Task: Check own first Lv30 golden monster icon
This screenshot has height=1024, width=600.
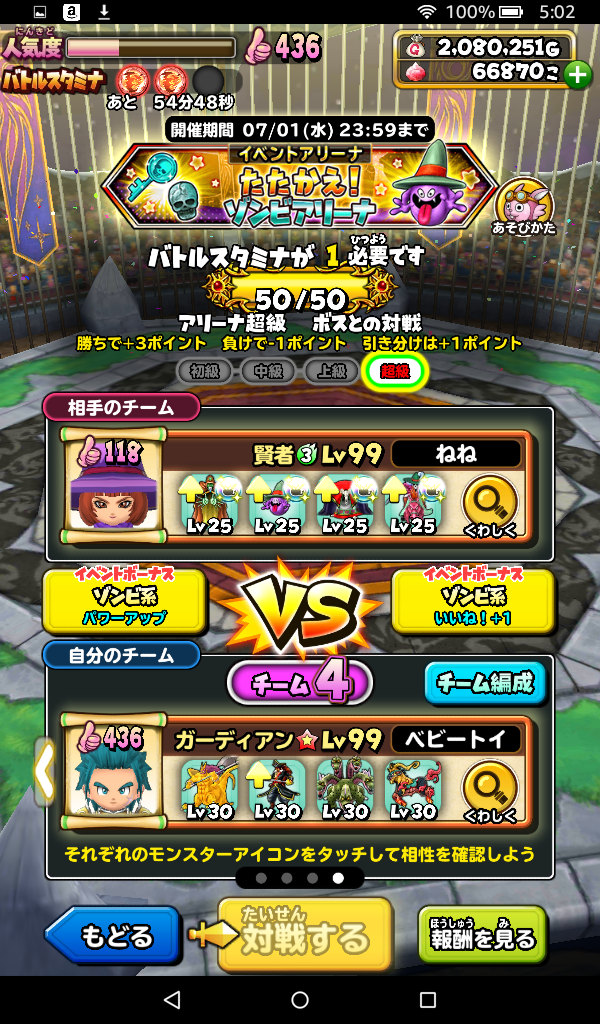Action: tap(209, 790)
